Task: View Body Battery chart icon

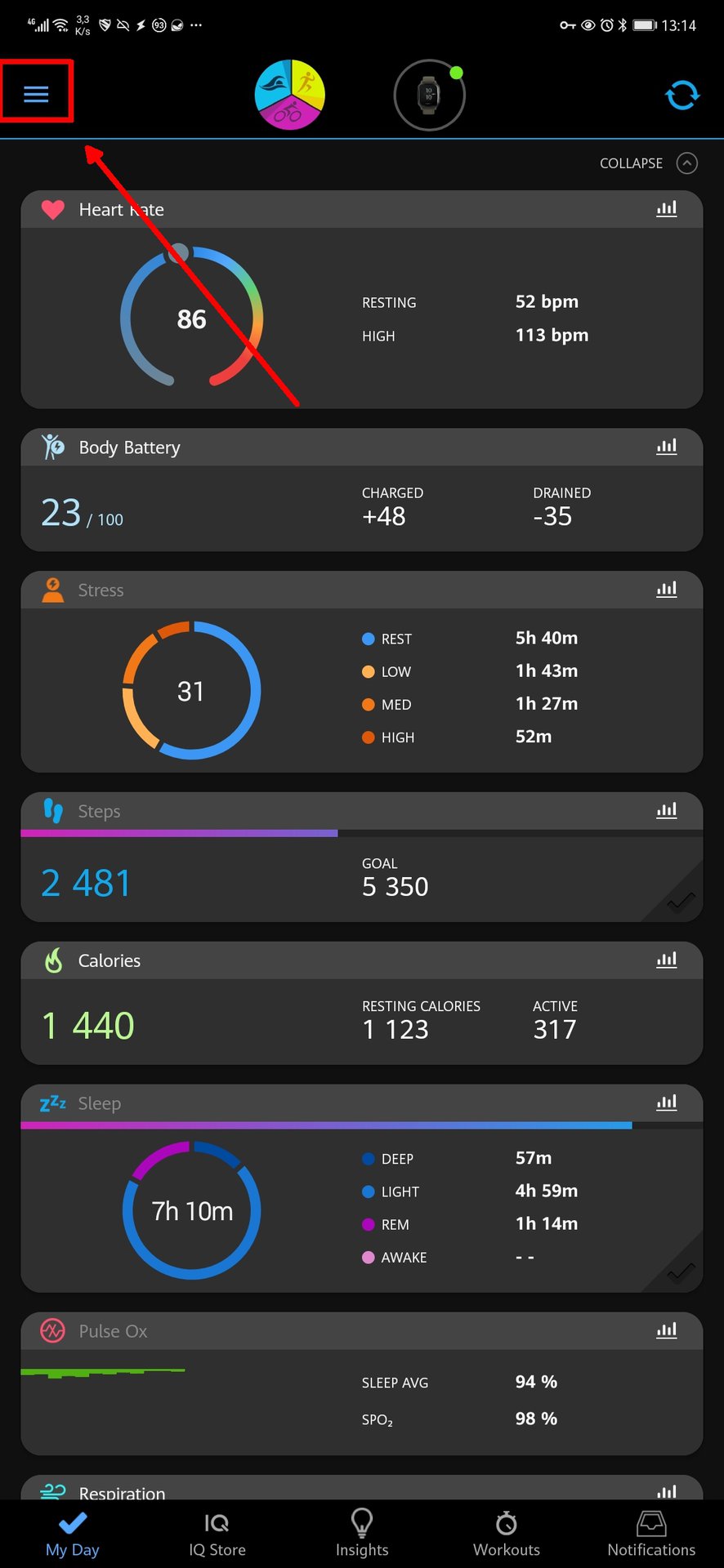Action: point(667,447)
